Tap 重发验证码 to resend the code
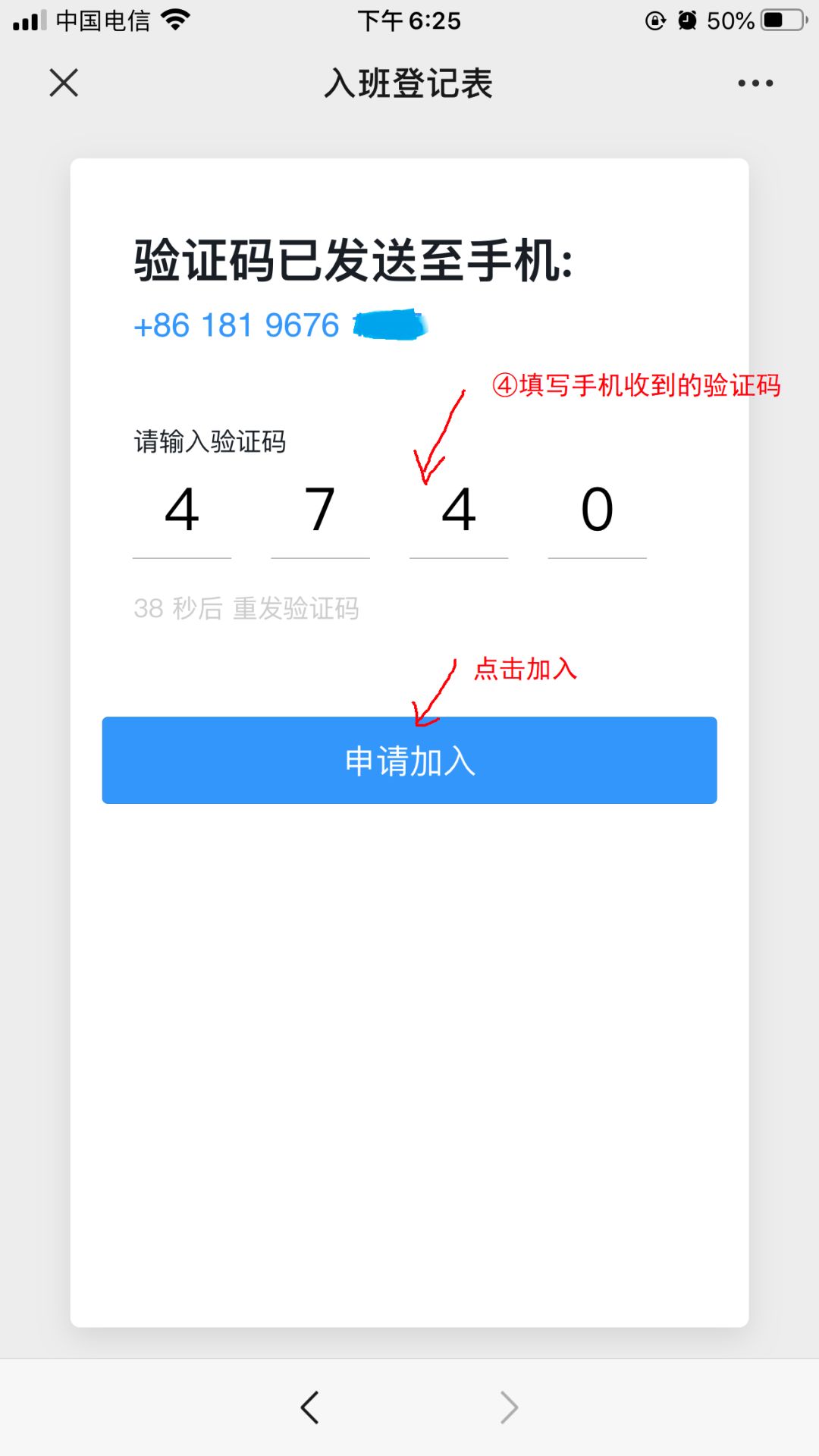The width and height of the screenshot is (819, 1456). tap(295, 608)
